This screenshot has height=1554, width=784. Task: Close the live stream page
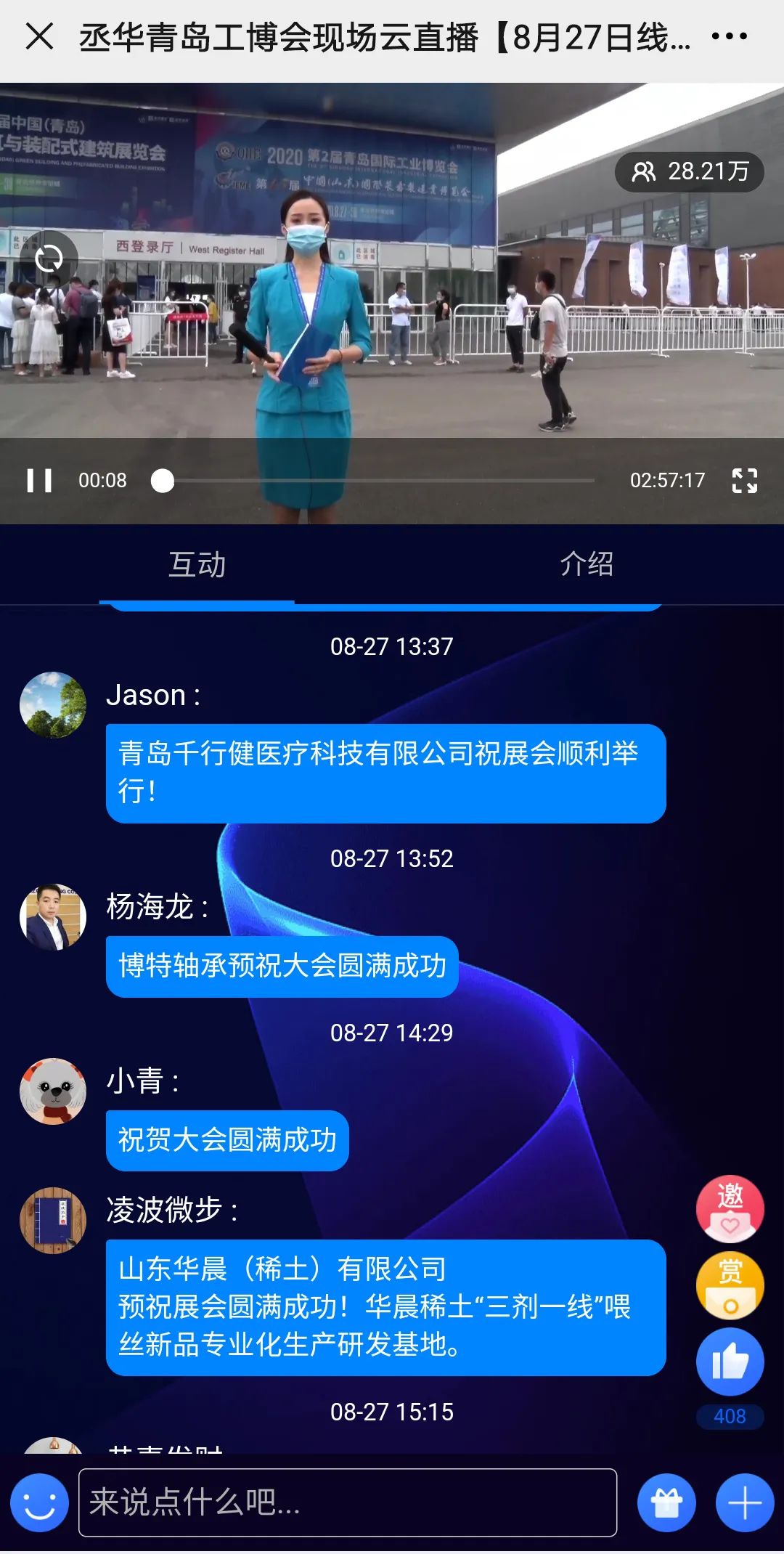(x=39, y=36)
